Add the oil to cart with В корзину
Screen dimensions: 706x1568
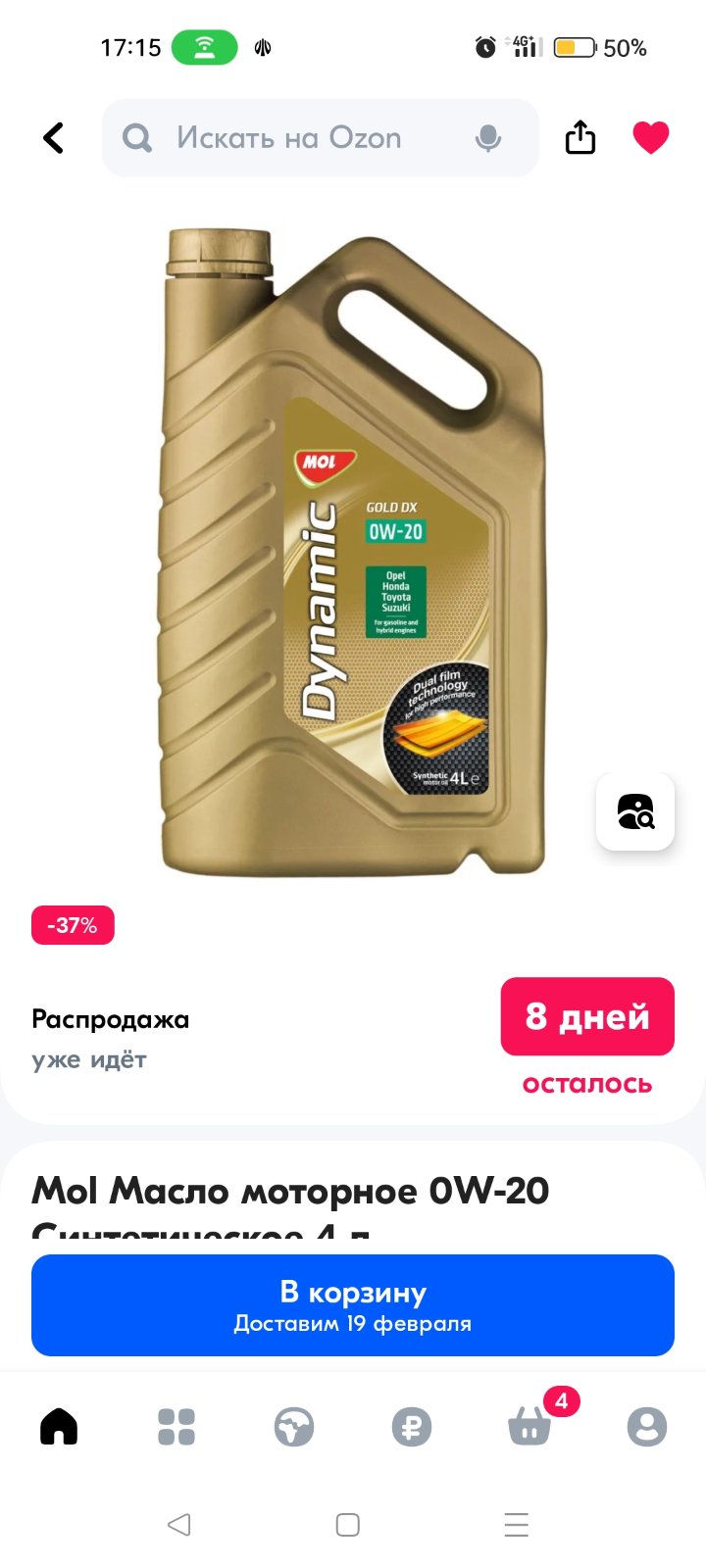(353, 1305)
